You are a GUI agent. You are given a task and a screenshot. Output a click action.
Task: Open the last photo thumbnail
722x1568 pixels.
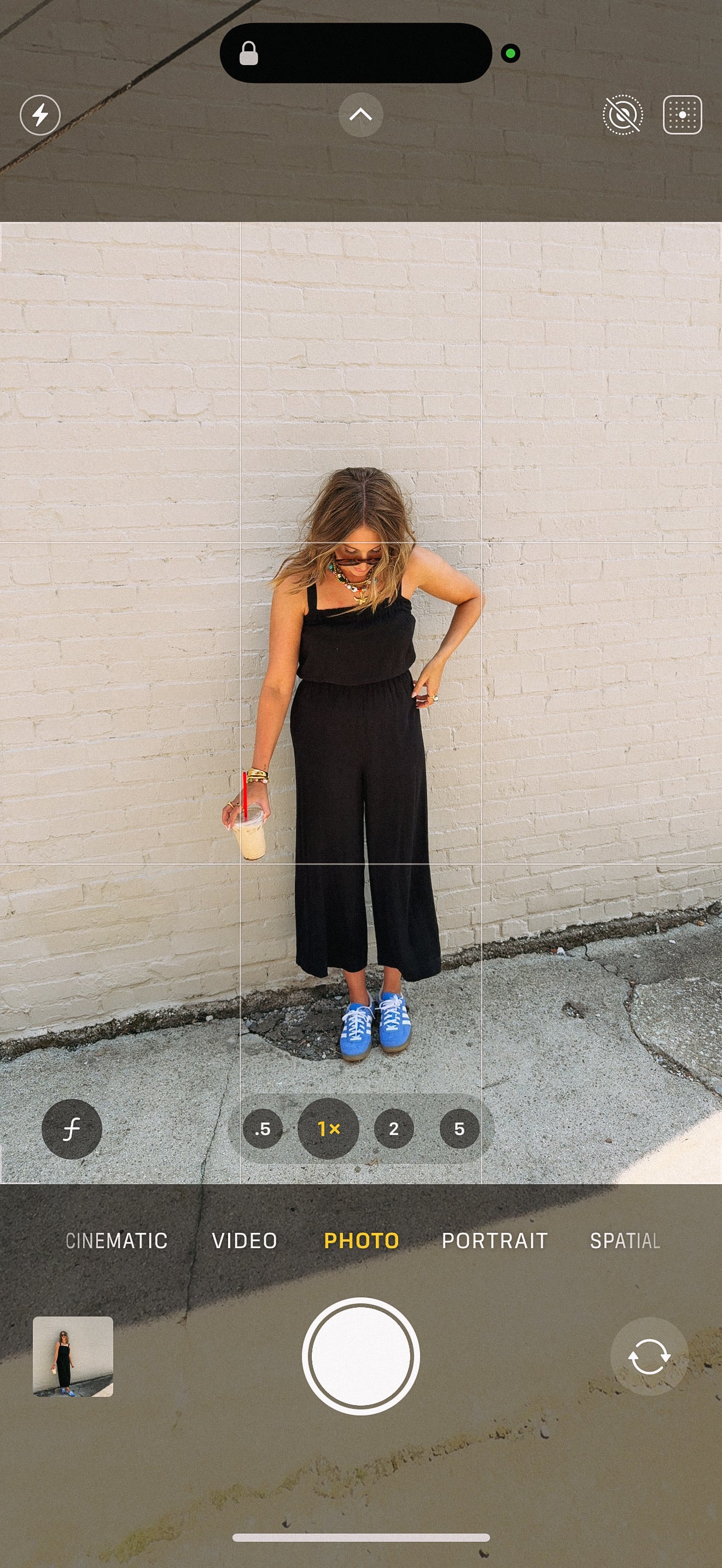tap(73, 1356)
